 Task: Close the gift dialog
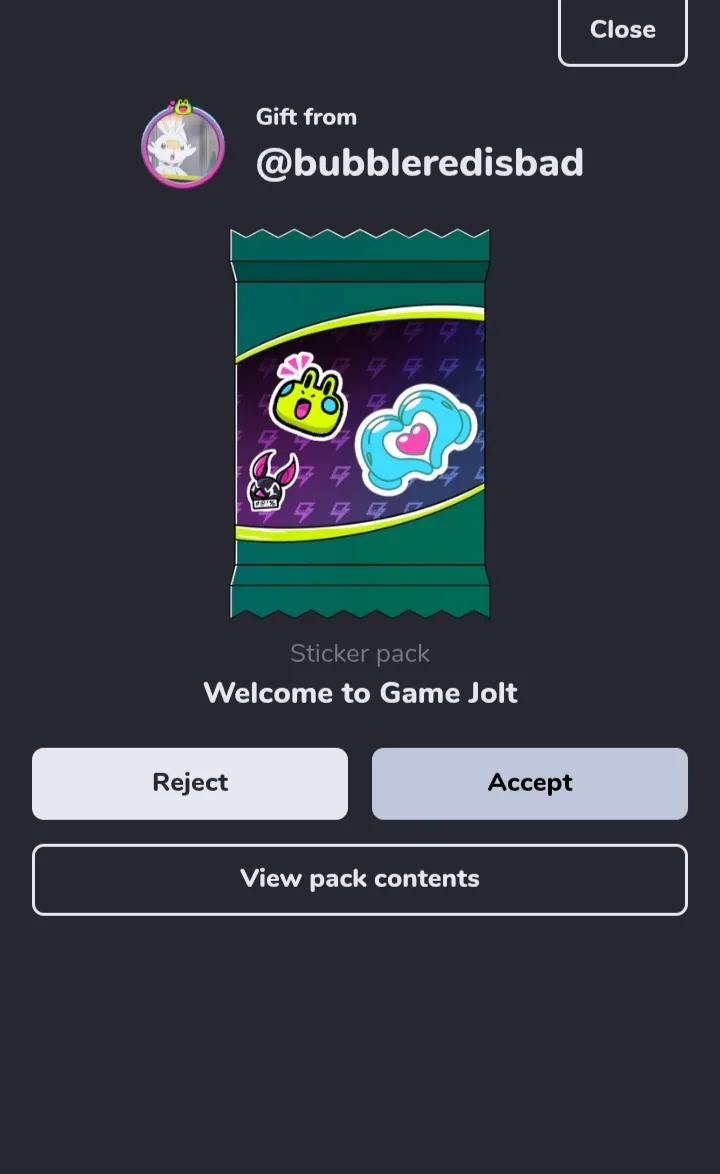click(622, 30)
